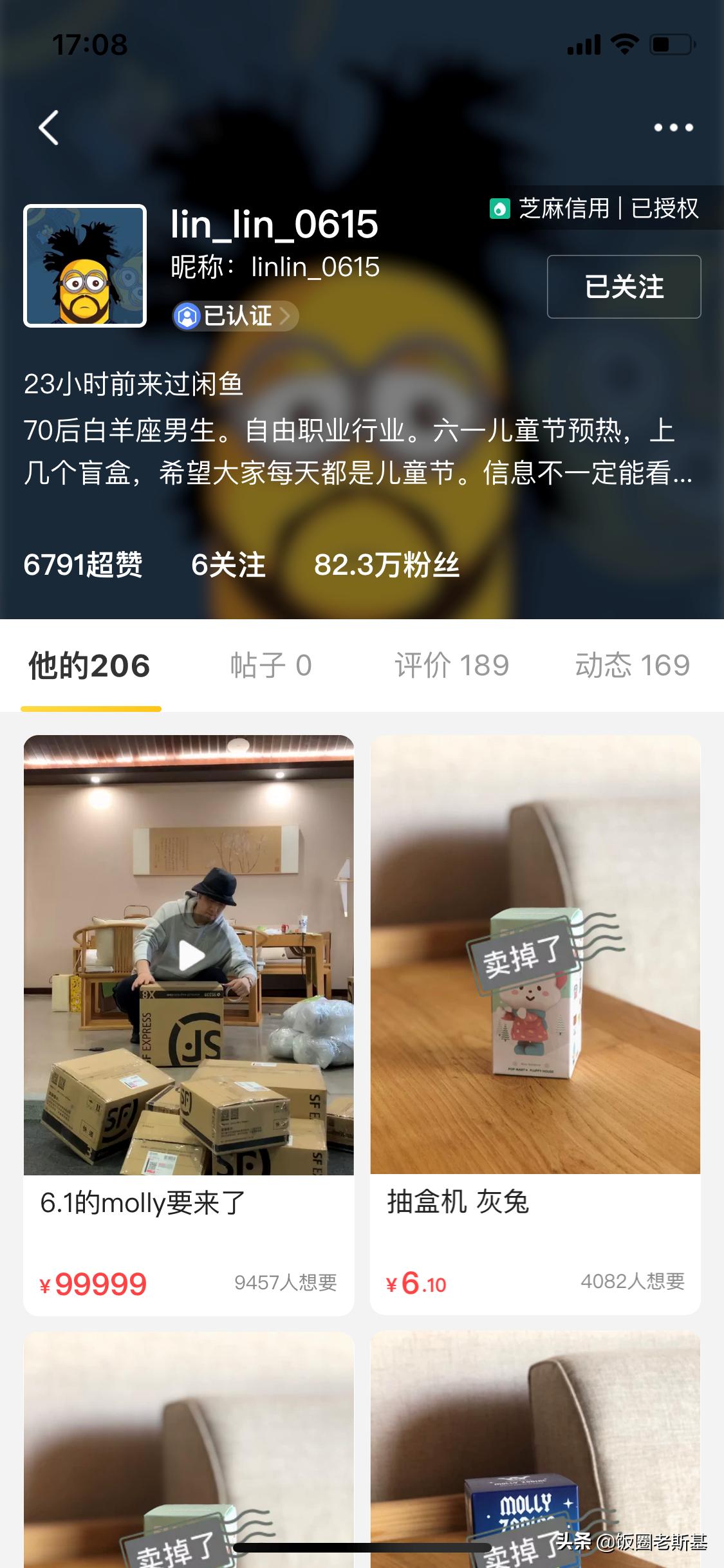This screenshot has height=1568, width=724.
Task: Toggle the 已关注 follow state
Action: pos(623,288)
